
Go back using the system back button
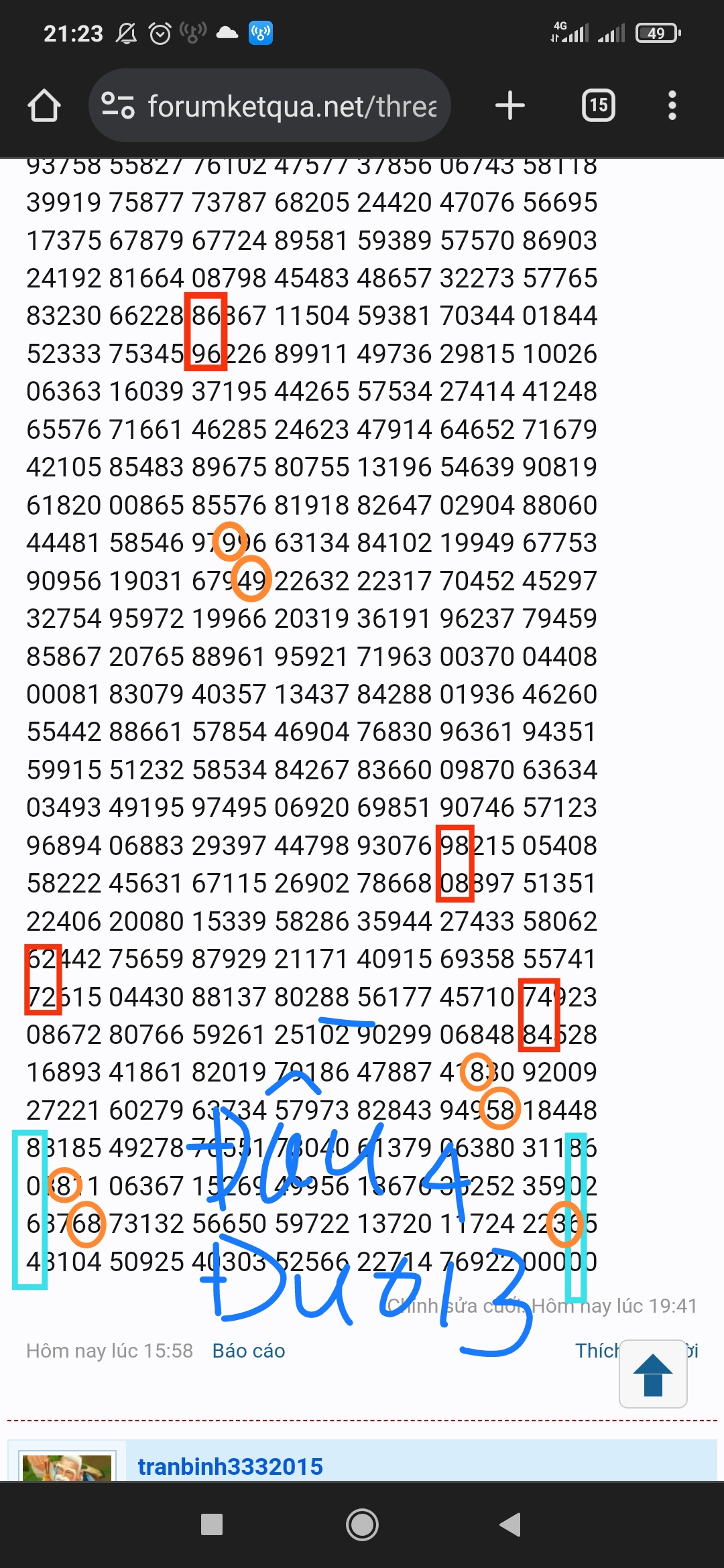[x=510, y=1524]
